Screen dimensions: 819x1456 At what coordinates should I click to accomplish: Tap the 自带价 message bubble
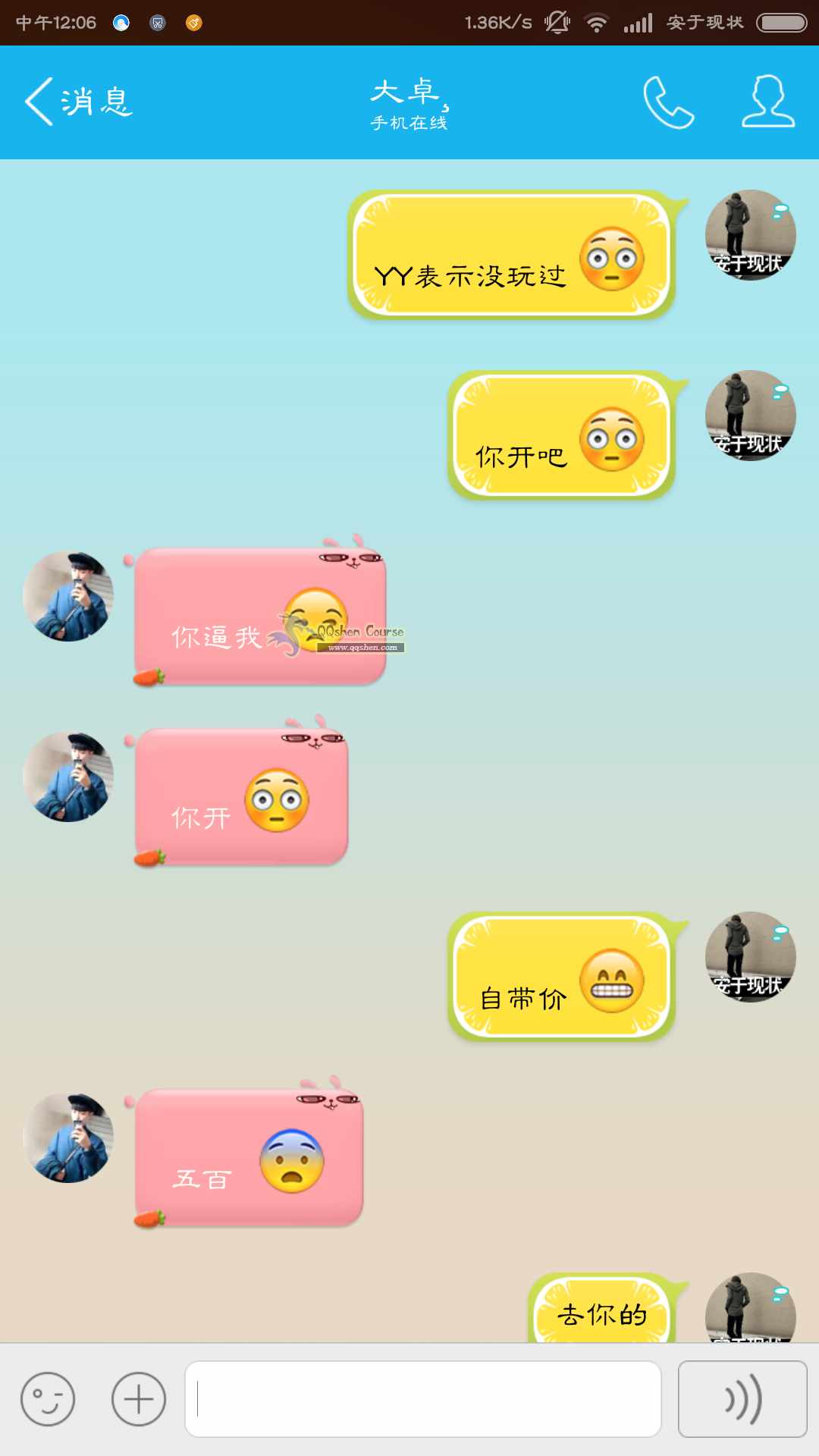[x=561, y=977]
